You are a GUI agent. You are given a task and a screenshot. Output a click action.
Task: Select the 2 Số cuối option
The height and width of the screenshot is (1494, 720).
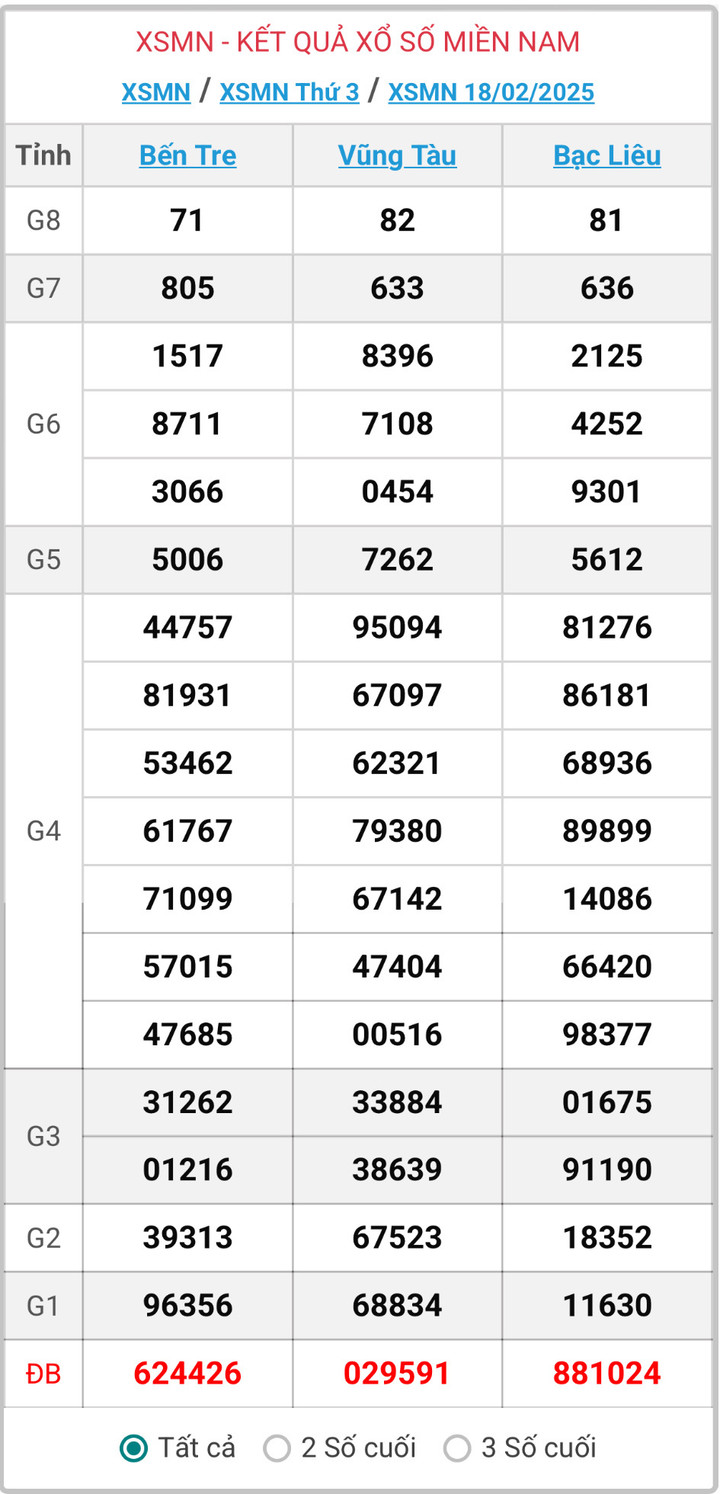tap(277, 1448)
